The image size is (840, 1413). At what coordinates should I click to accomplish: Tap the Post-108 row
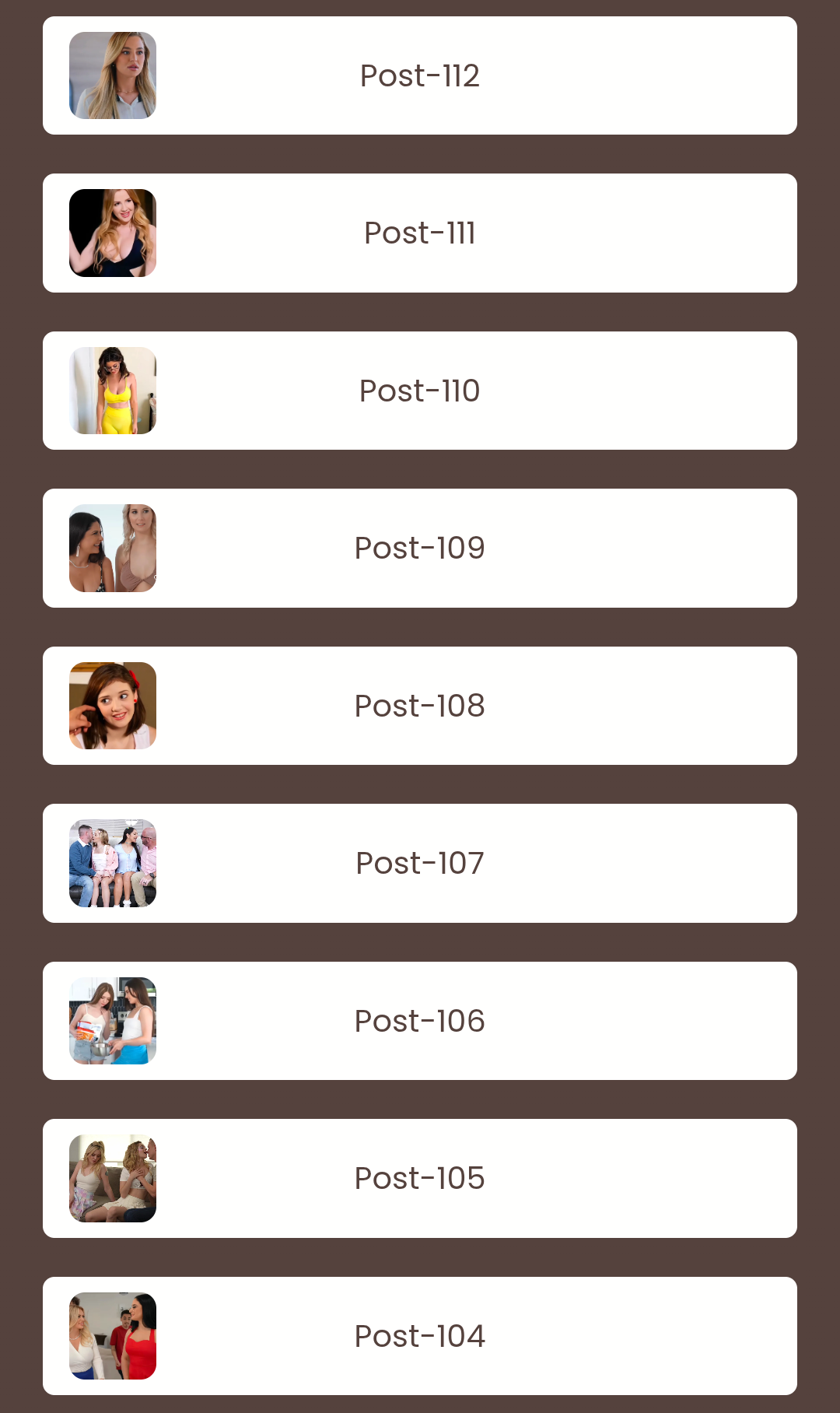[420, 706]
